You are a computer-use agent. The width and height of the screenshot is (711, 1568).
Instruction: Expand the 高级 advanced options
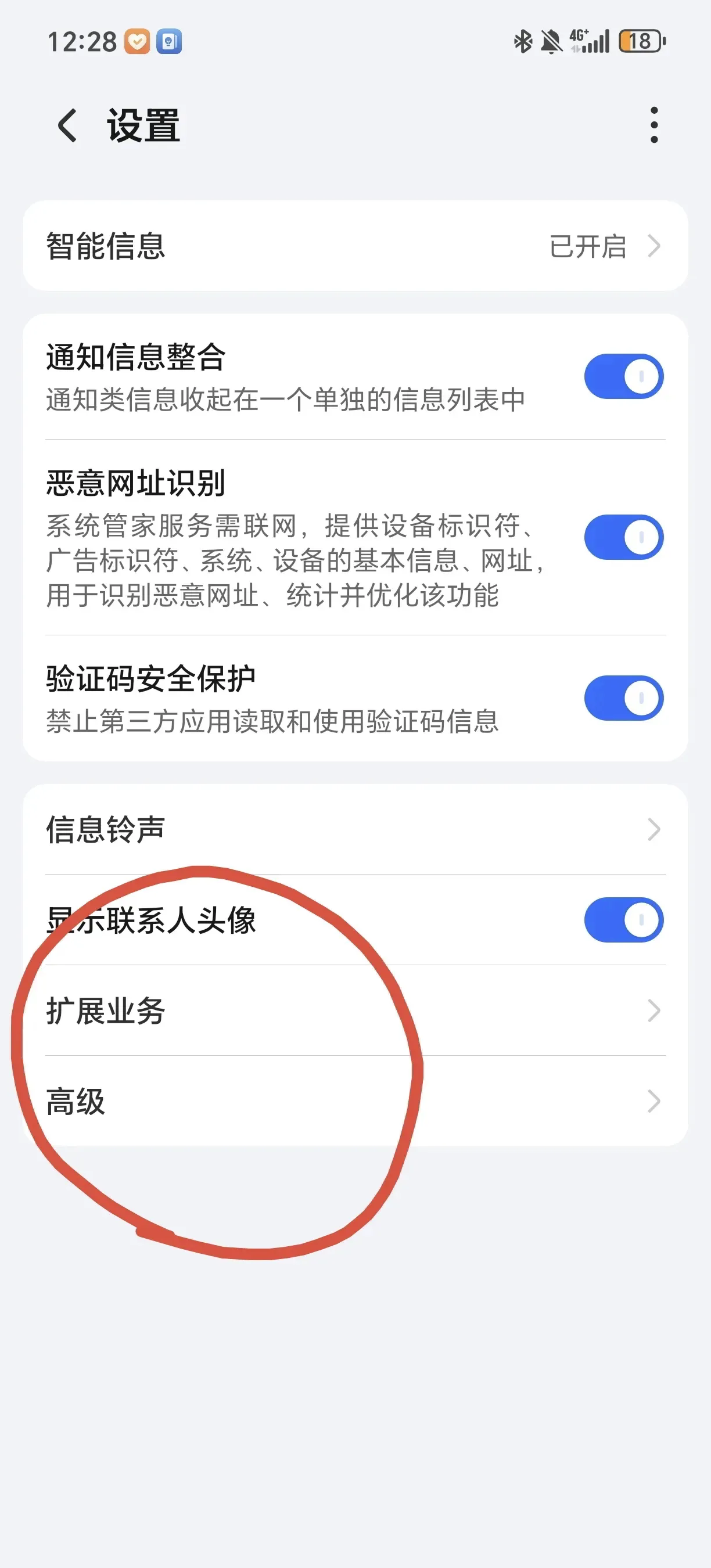(655, 1101)
